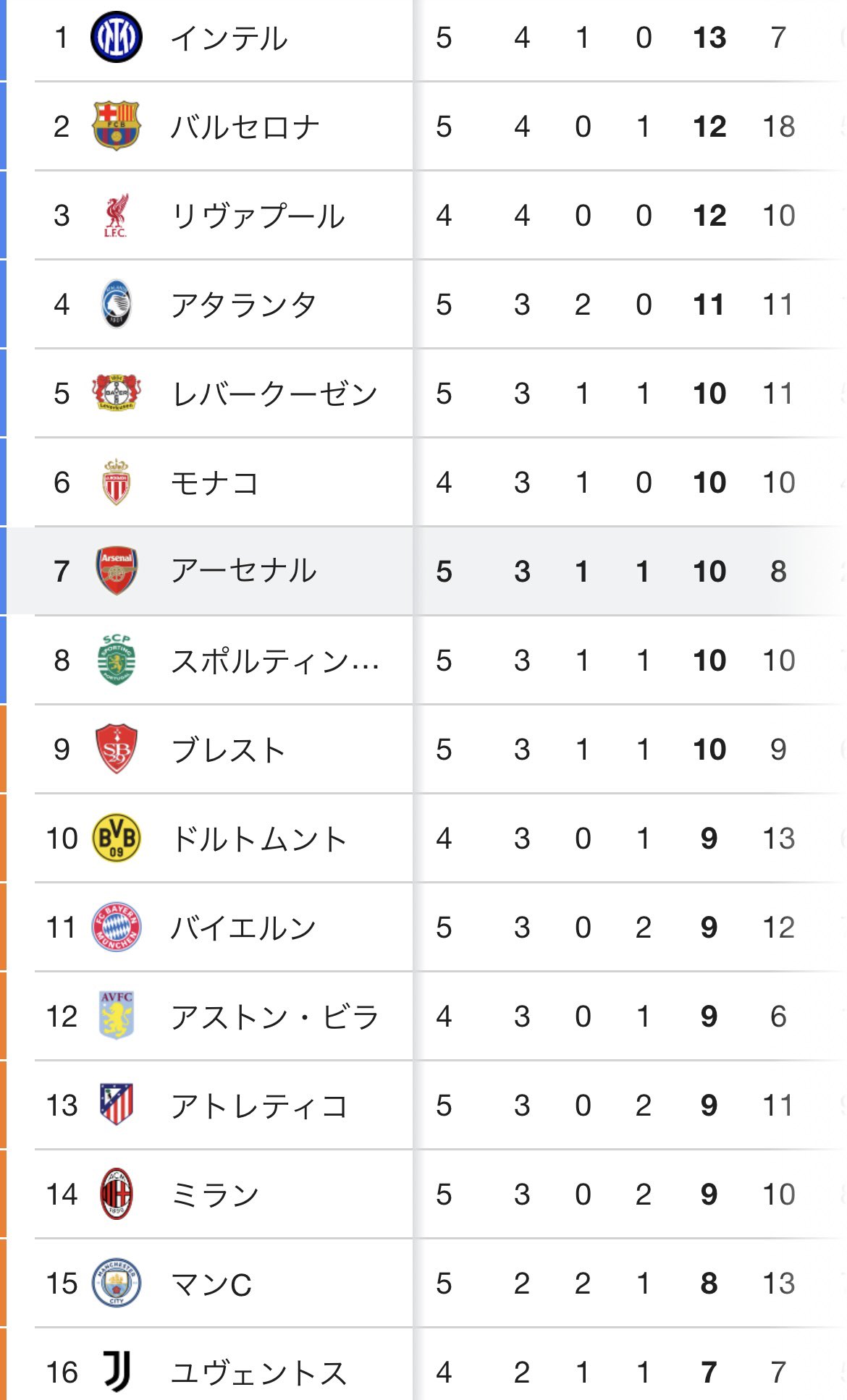The image size is (847, 1400).
Task: Open アタランタ in the standings
Action: tap(423, 305)
